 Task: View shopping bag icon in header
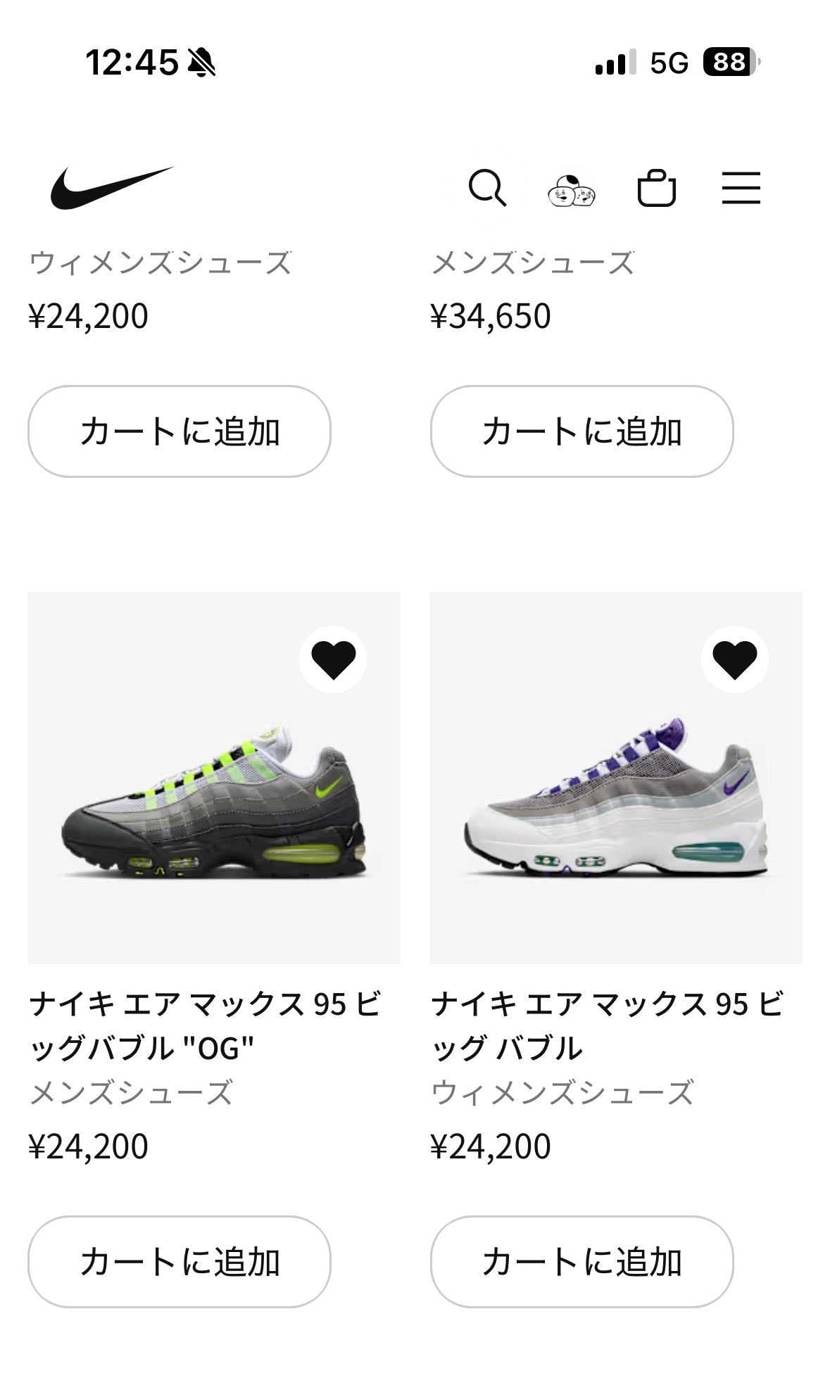tap(656, 188)
